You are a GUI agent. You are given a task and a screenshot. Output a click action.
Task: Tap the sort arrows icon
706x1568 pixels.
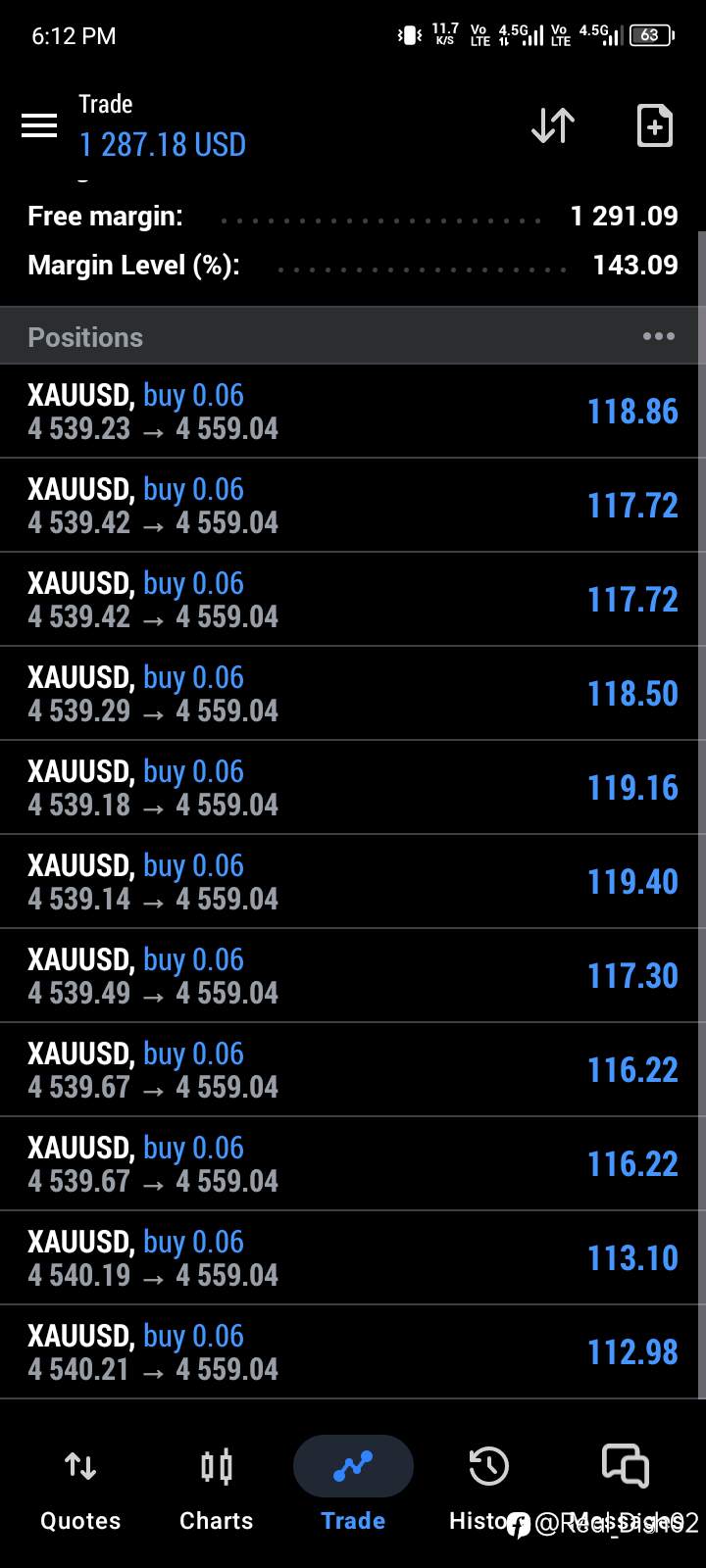pos(553,125)
